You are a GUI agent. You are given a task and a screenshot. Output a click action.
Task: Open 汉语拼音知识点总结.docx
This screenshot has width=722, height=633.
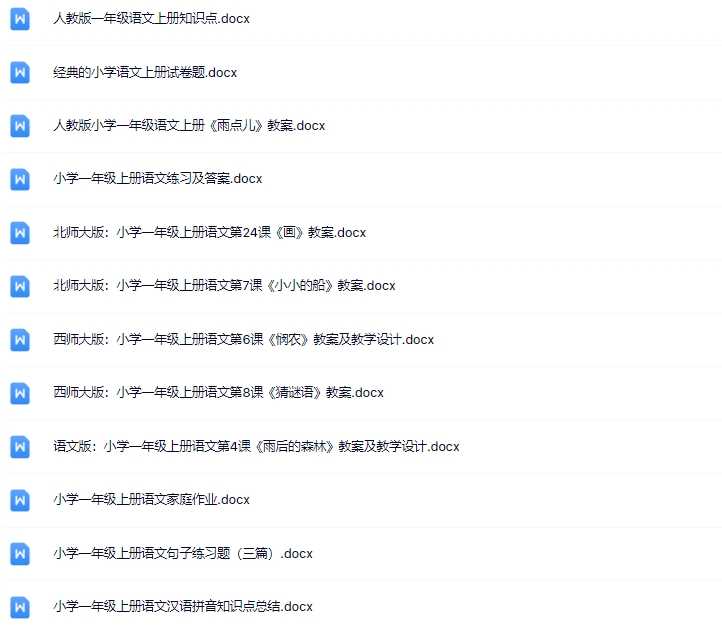[x=183, y=606]
